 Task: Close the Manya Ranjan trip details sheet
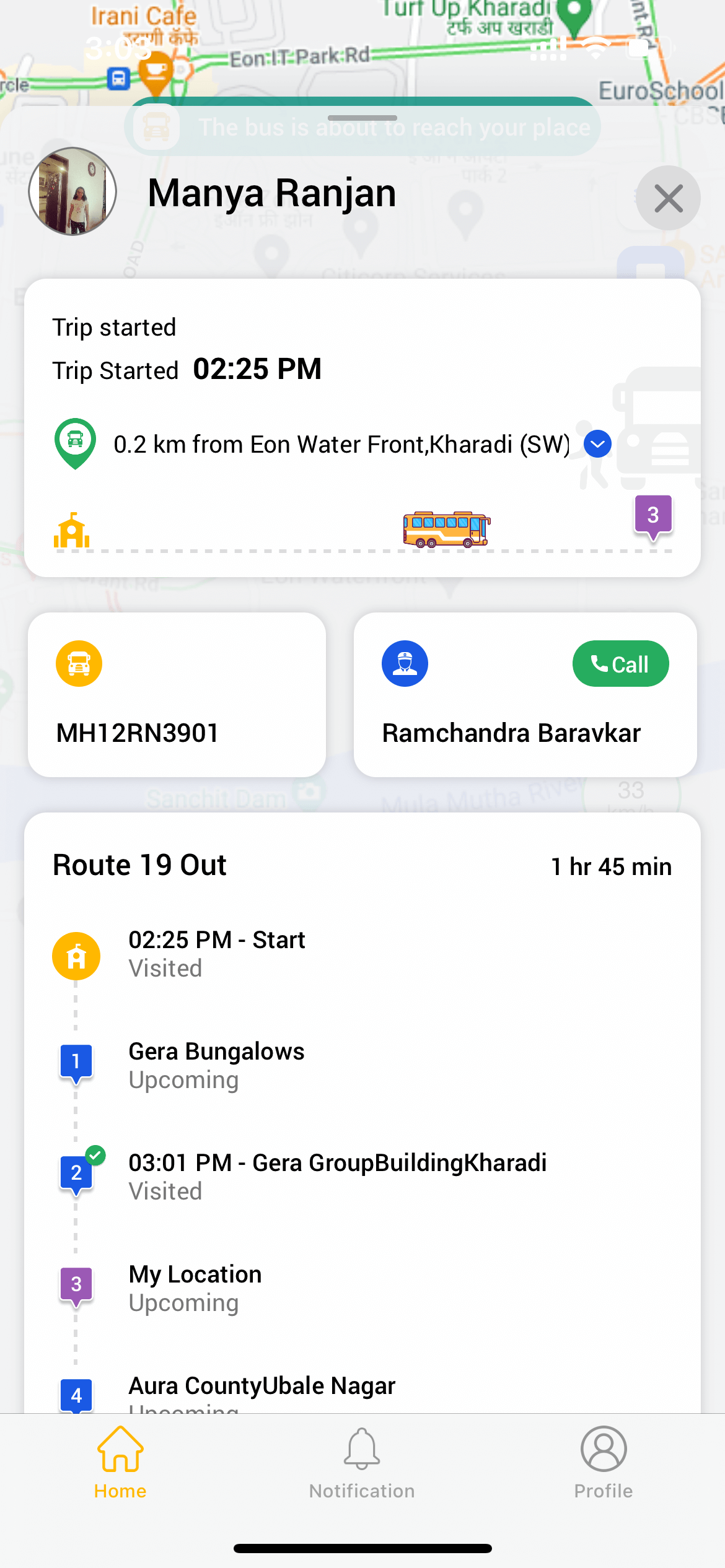[668, 198]
